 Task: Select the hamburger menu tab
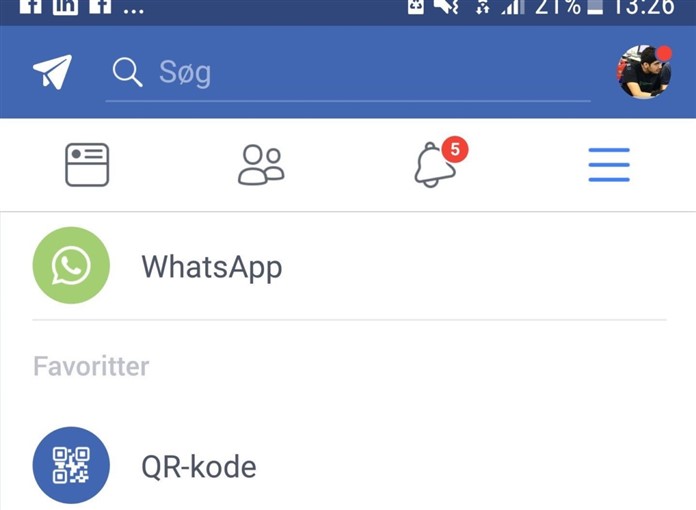pyautogui.click(x=609, y=165)
